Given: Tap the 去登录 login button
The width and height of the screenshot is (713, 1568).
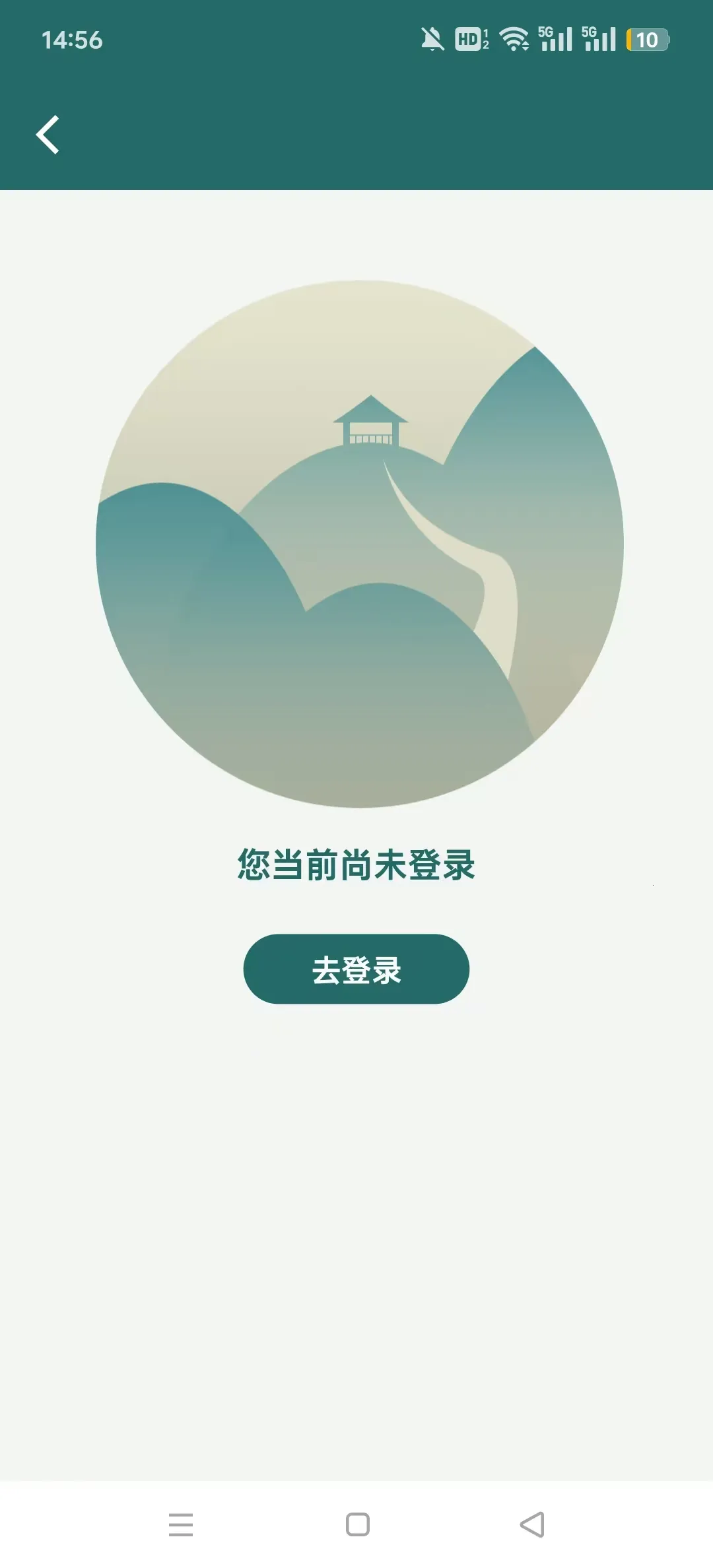Looking at the screenshot, I should pyautogui.click(x=356, y=969).
